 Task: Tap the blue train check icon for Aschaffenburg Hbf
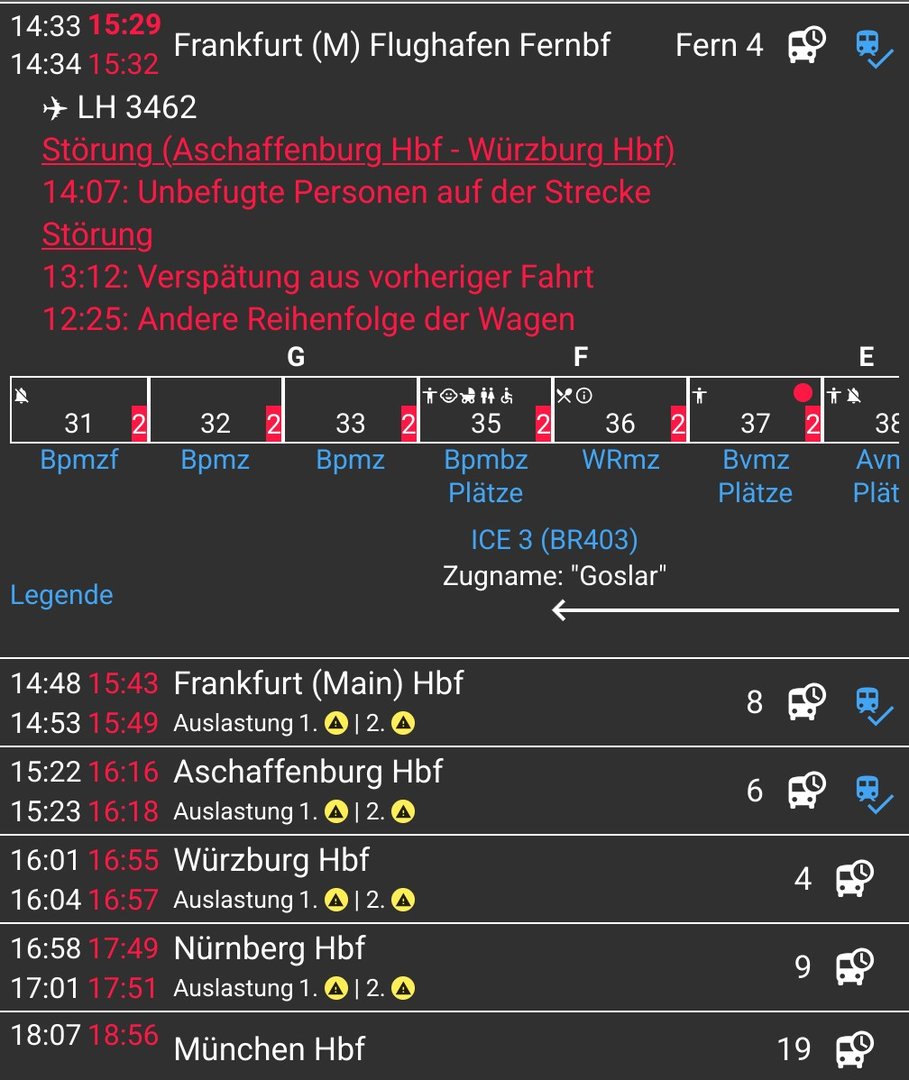pyautogui.click(x=873, y=793)
